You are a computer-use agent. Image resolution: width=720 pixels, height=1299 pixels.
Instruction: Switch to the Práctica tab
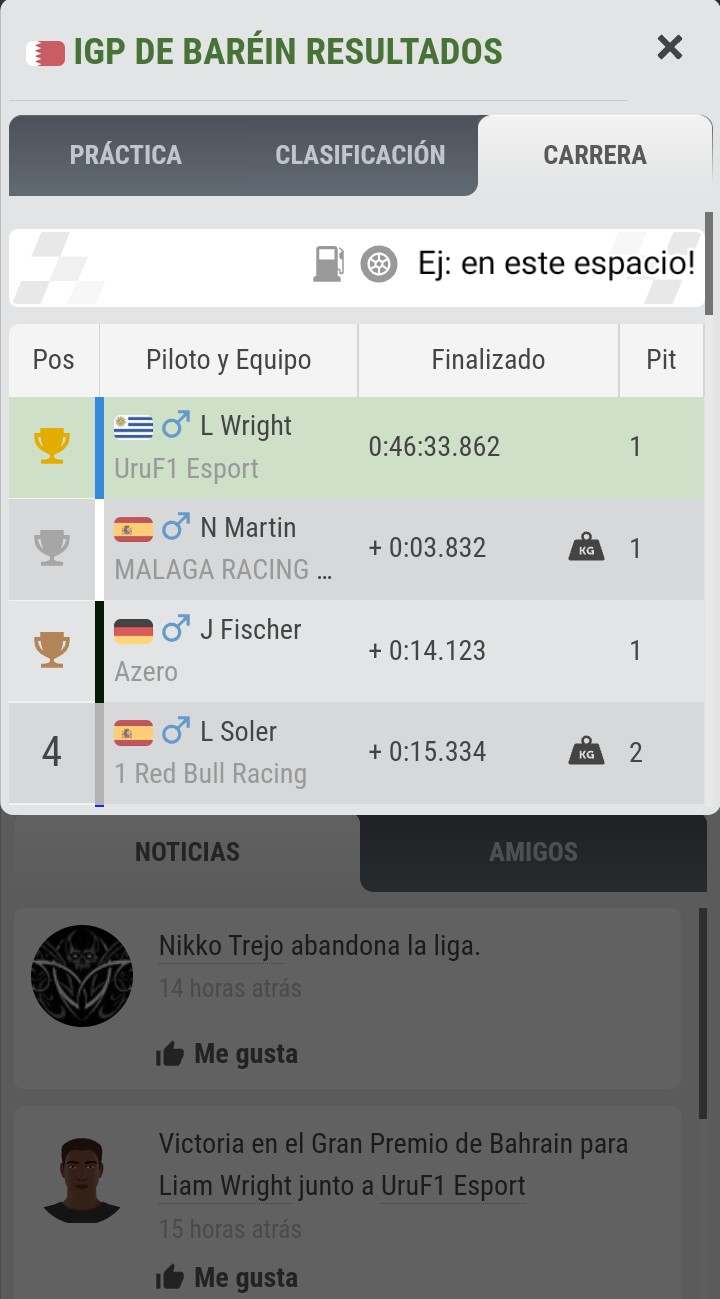click(x=126, y=155)
